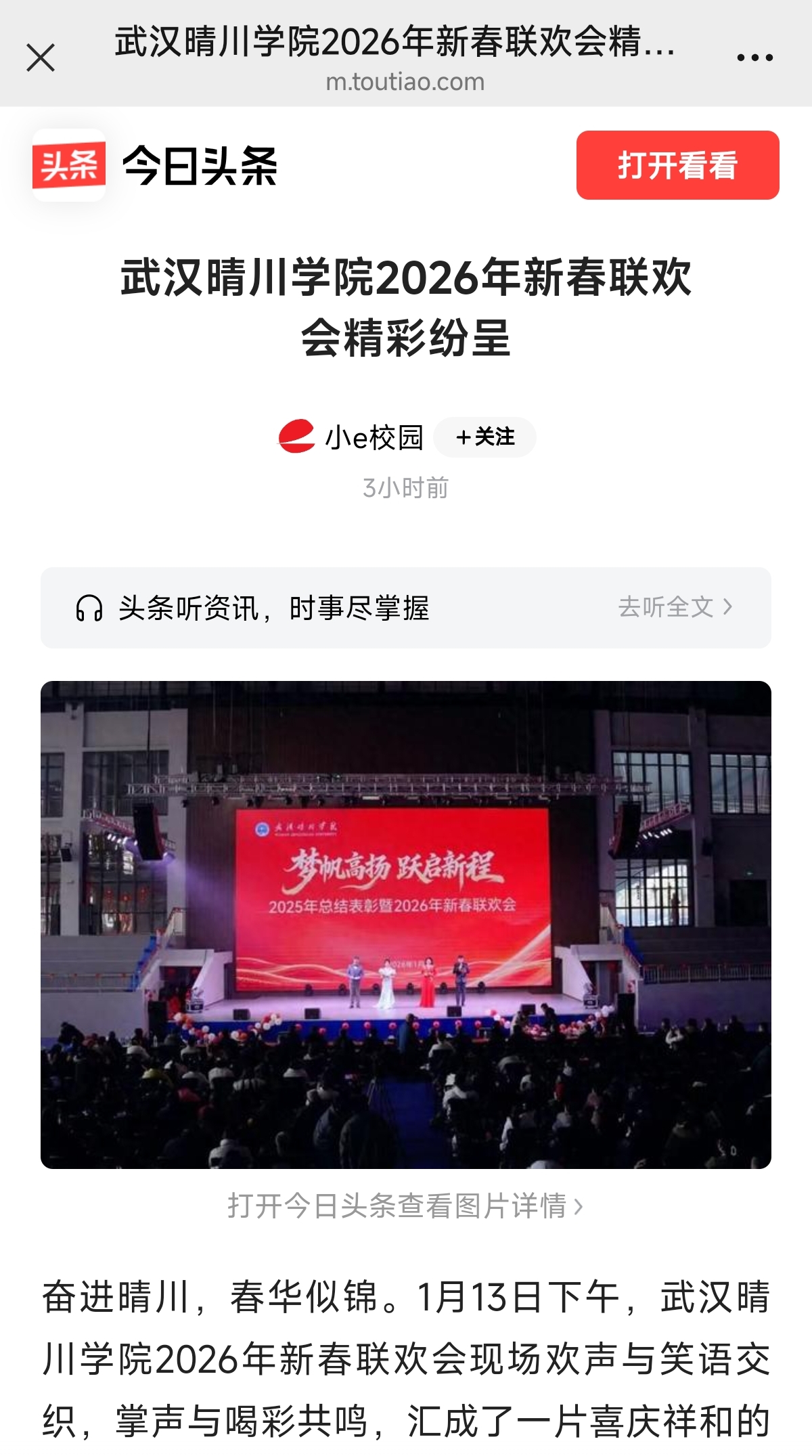Close the web page with the X

(x=41, y=58)
